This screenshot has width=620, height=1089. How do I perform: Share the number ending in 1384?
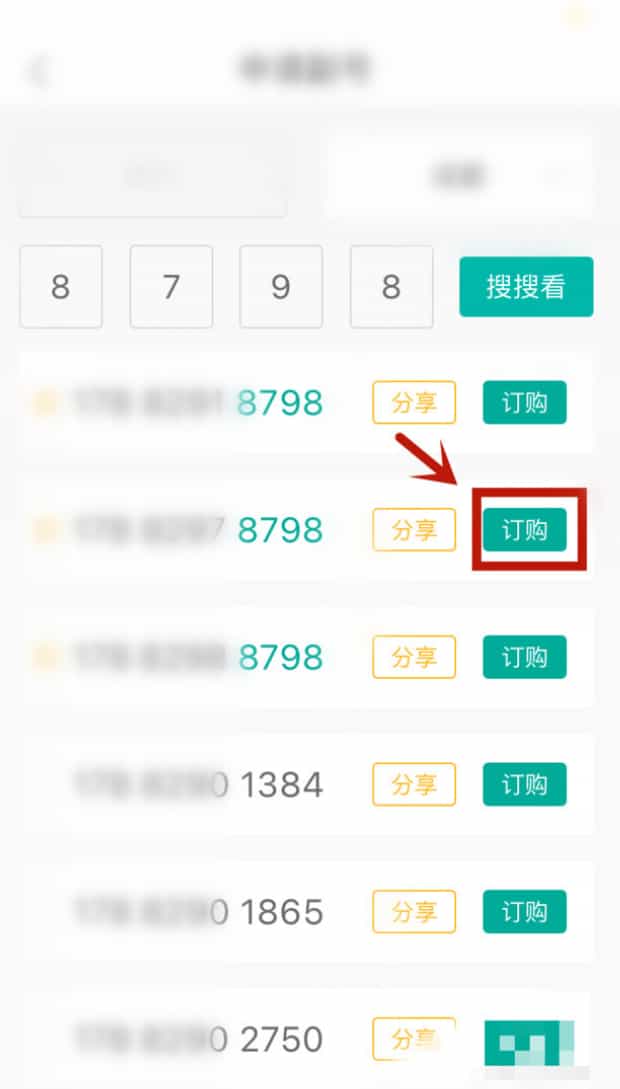pos(414,784)
